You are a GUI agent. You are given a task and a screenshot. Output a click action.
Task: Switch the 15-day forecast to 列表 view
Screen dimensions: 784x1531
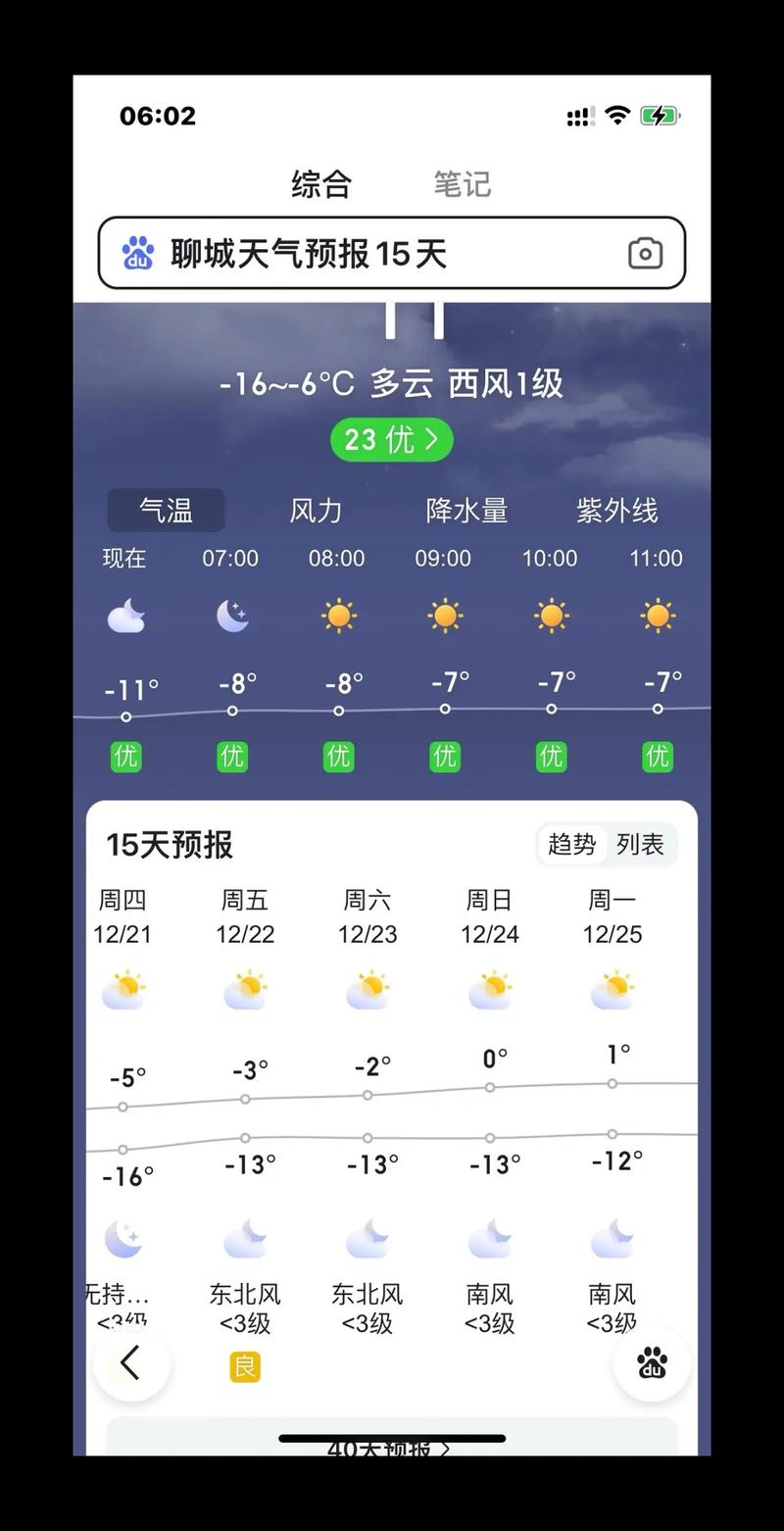(642, 845)
